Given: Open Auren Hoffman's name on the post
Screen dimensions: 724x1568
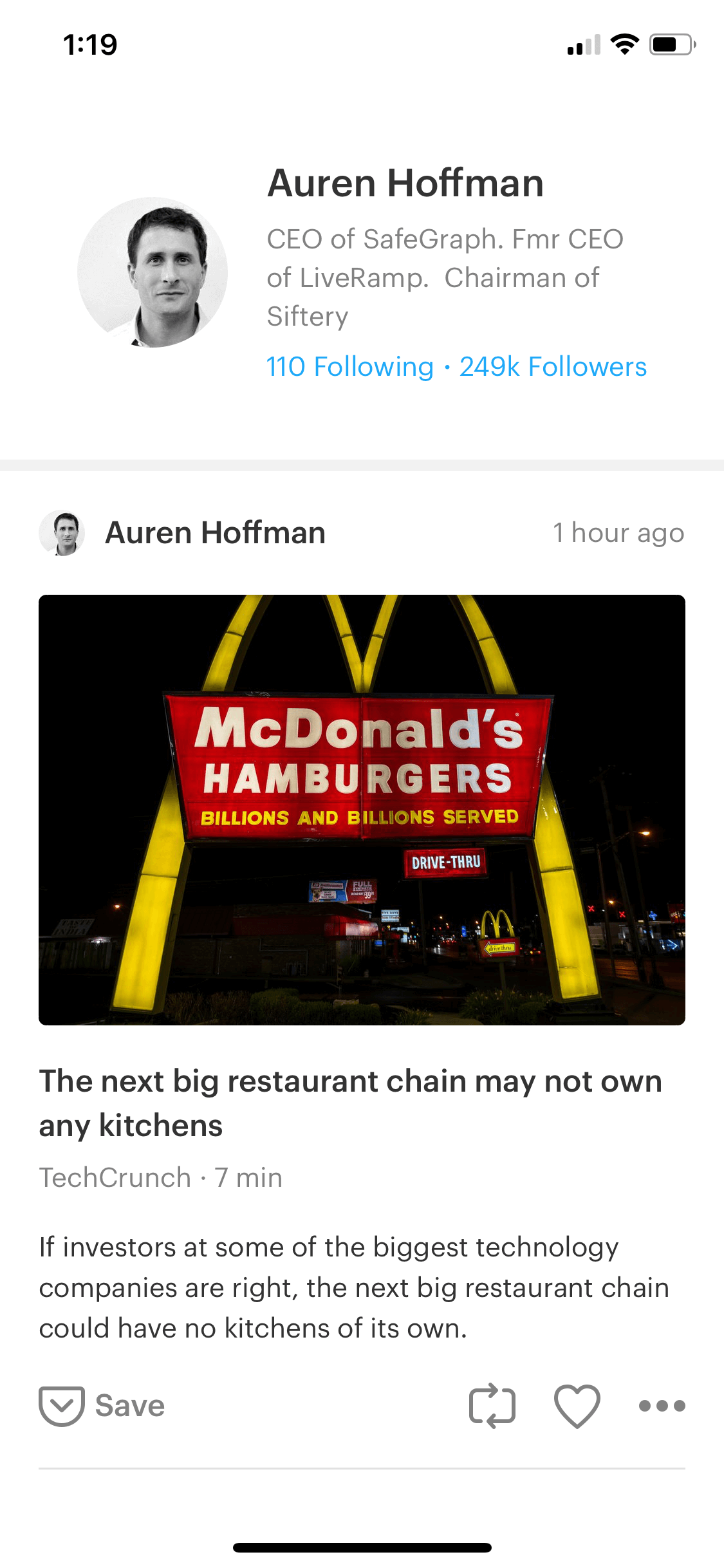Looking at the screenshot, I should coord(215,533).
